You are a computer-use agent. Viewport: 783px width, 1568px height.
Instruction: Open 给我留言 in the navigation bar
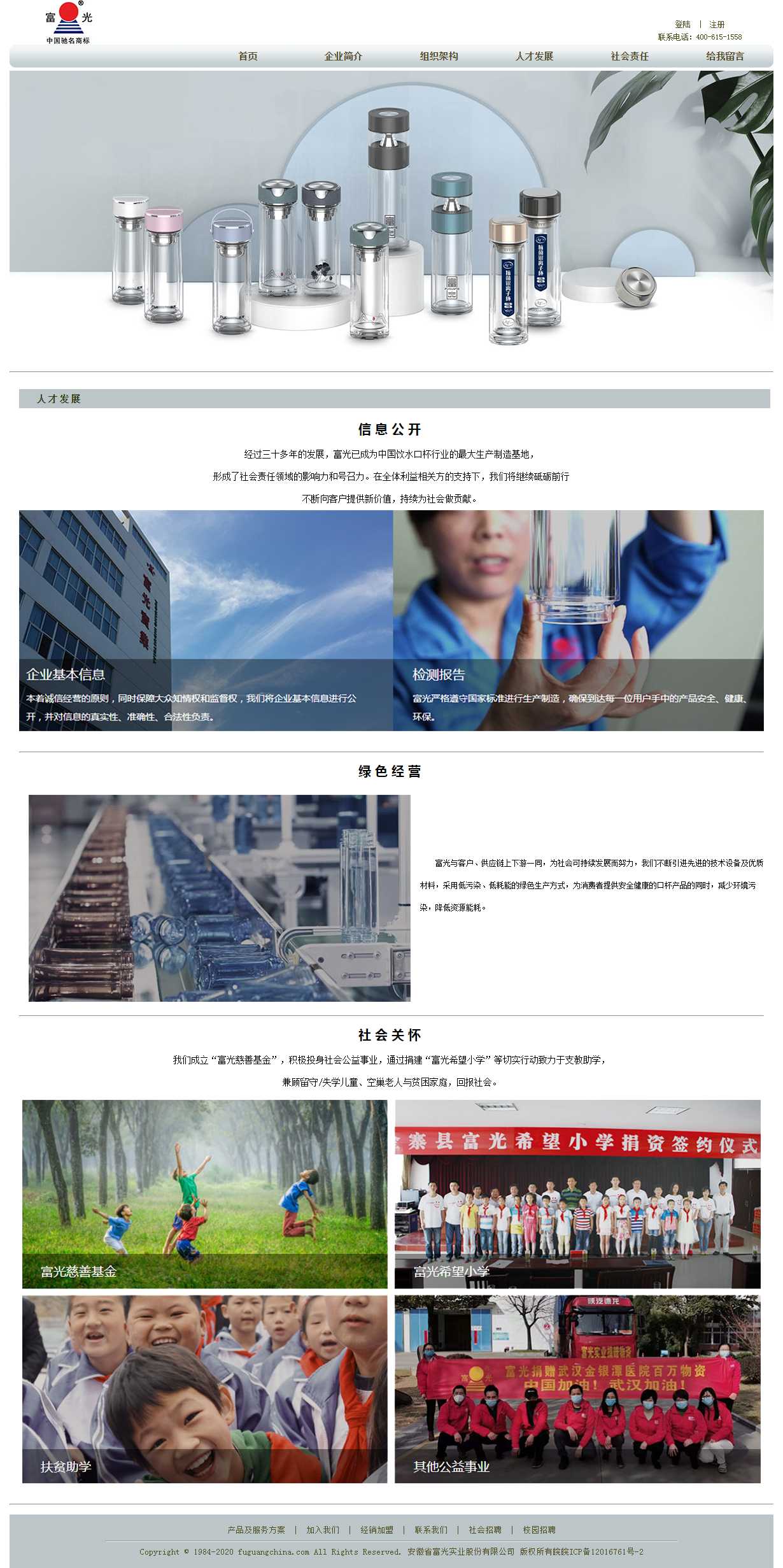coord(724,56)
